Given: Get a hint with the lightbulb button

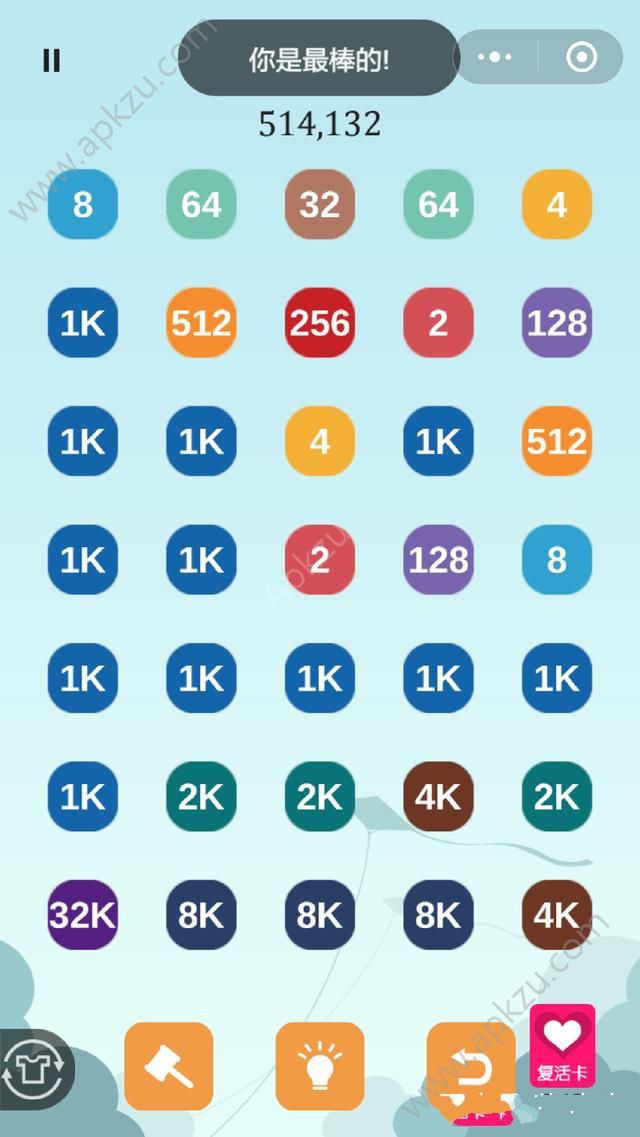Looking at the screenshot, I should (319, 1066).
